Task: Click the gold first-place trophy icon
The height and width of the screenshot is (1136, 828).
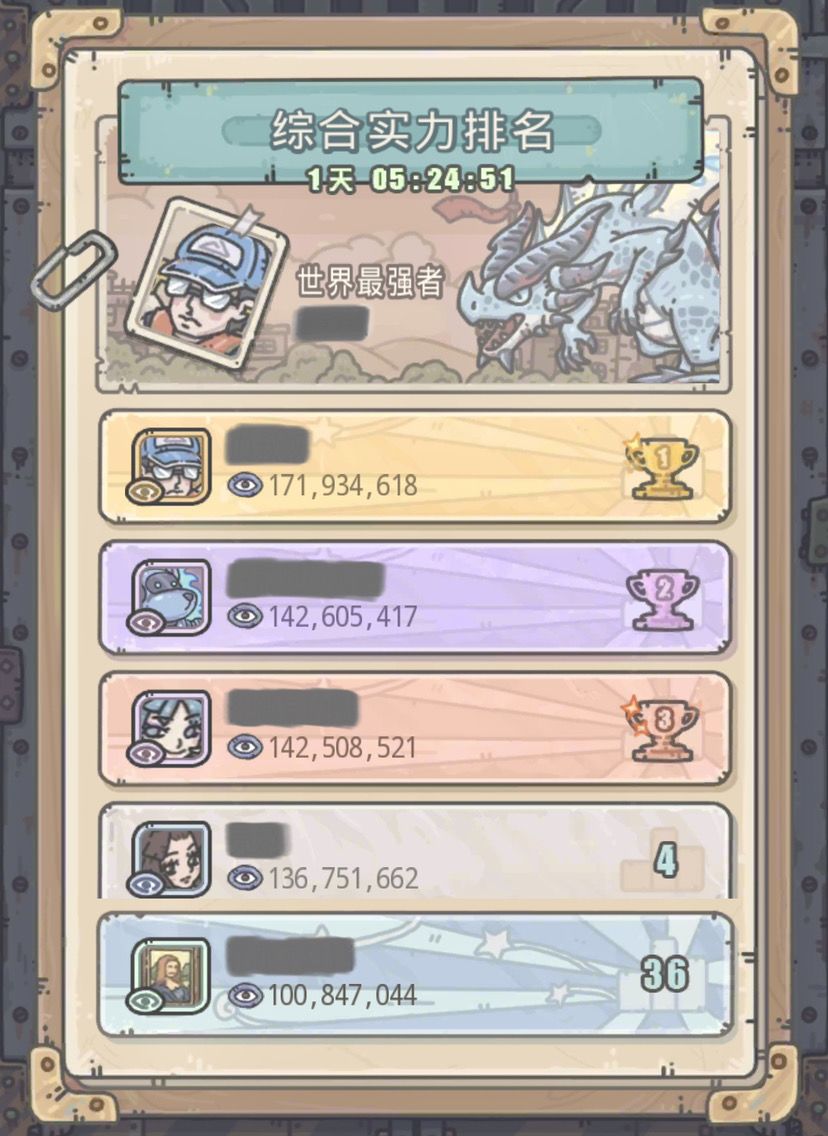Action: (663, 466)
